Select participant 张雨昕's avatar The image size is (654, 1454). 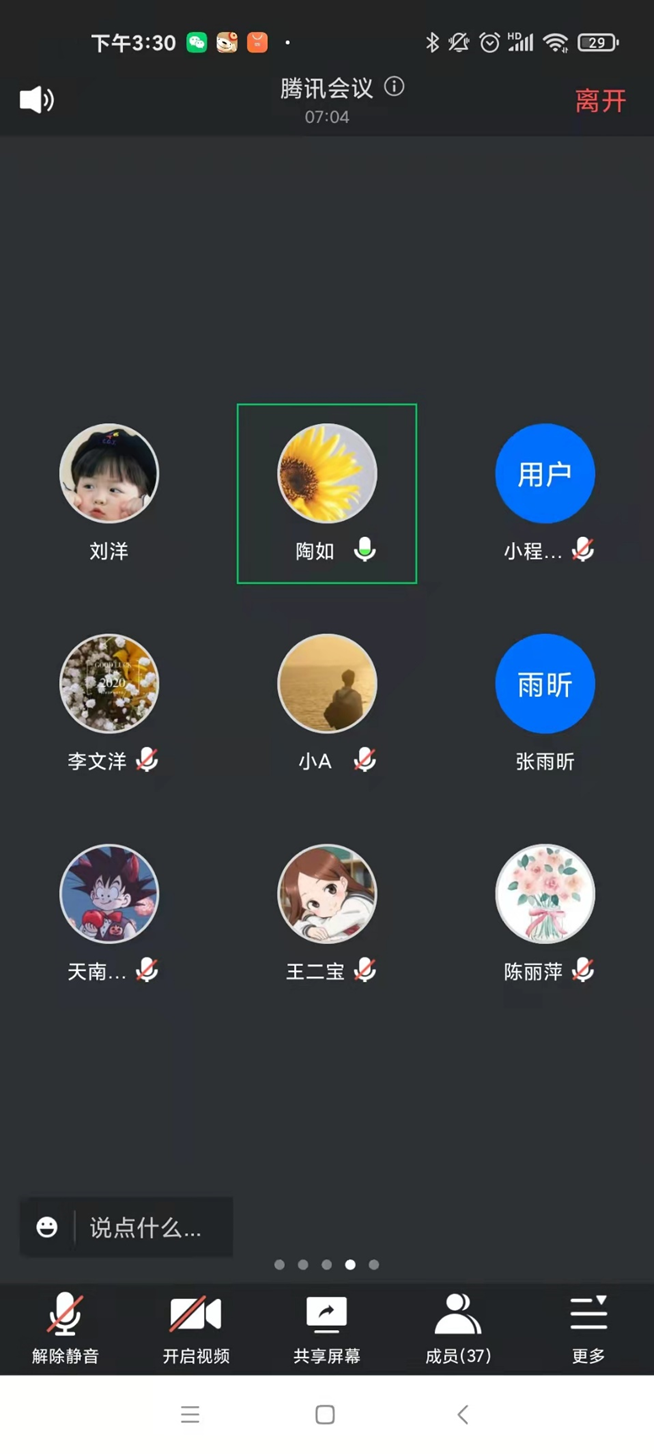tap(545, 684)
